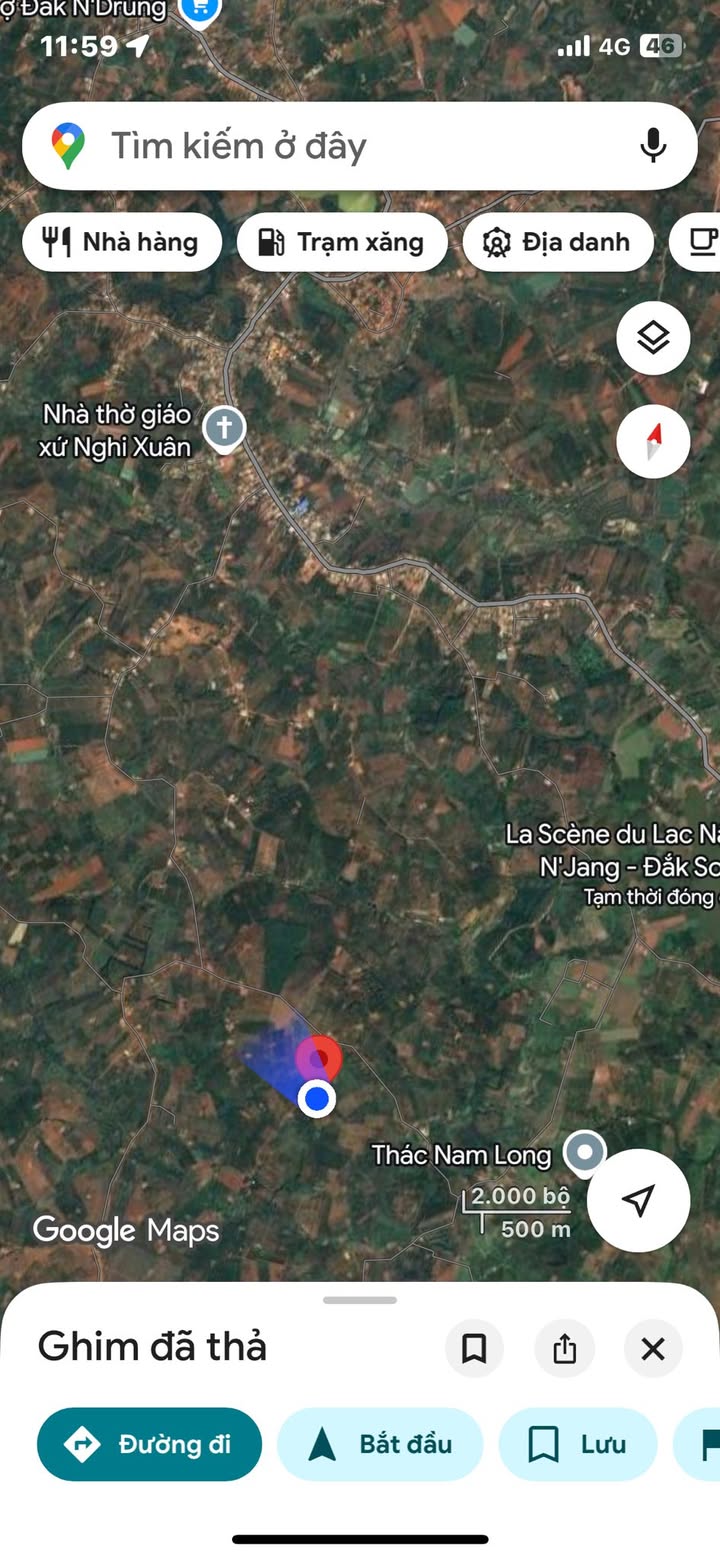Select the Địa danh chip
The width and height of the screenshot is (720, 1559).
coord(557,242)
